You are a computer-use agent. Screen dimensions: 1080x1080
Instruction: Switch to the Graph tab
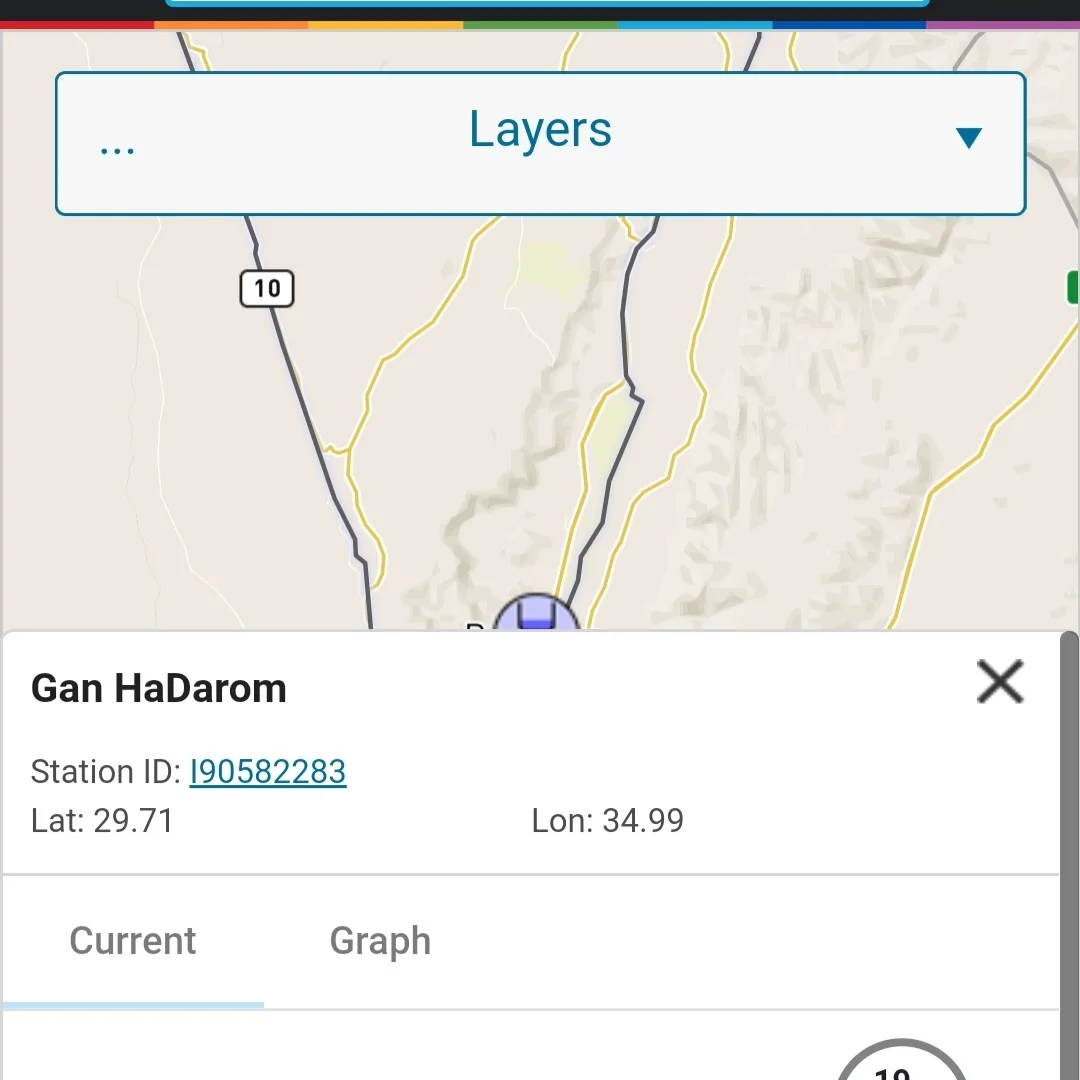(380, 941)
